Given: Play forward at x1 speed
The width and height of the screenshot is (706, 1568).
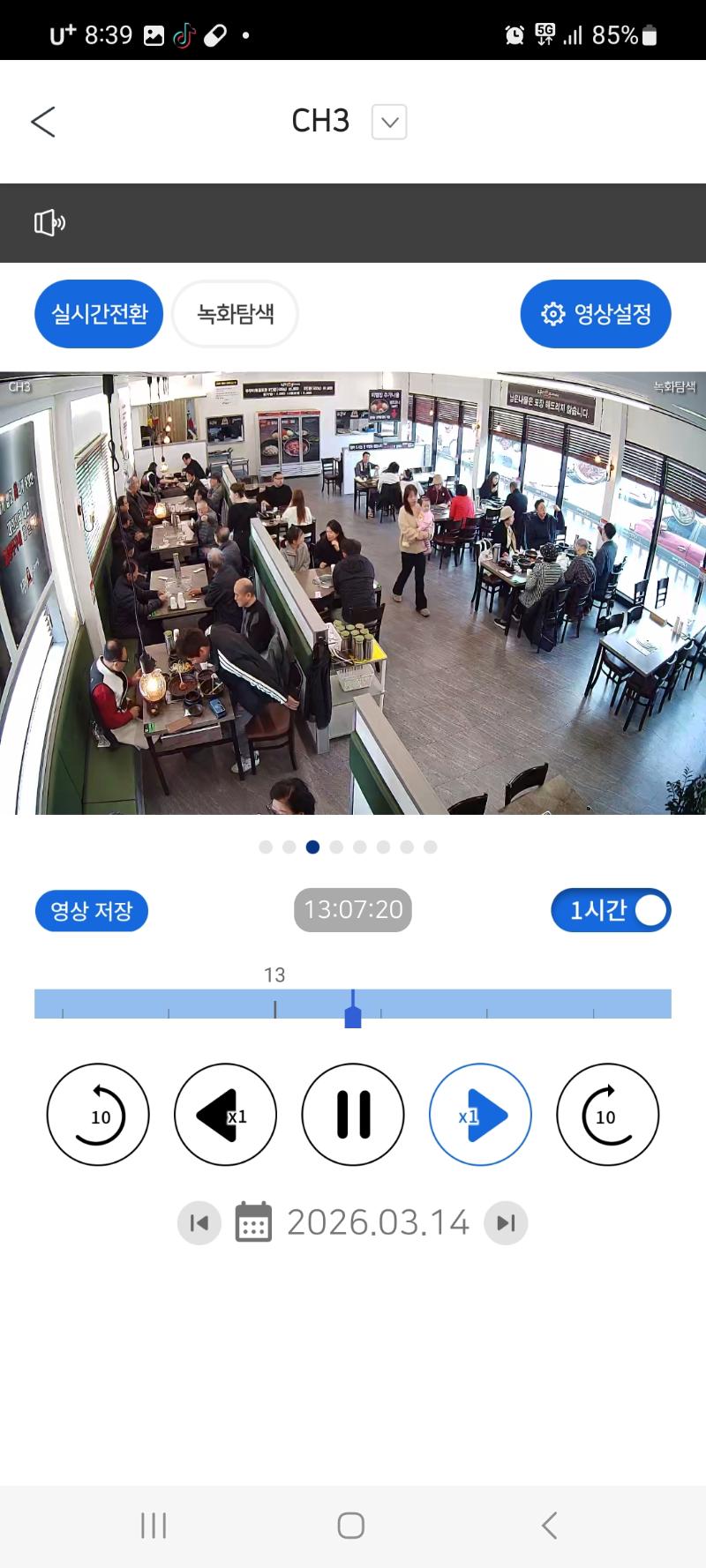Looking at the screenshot, I should click(480, 1115).
